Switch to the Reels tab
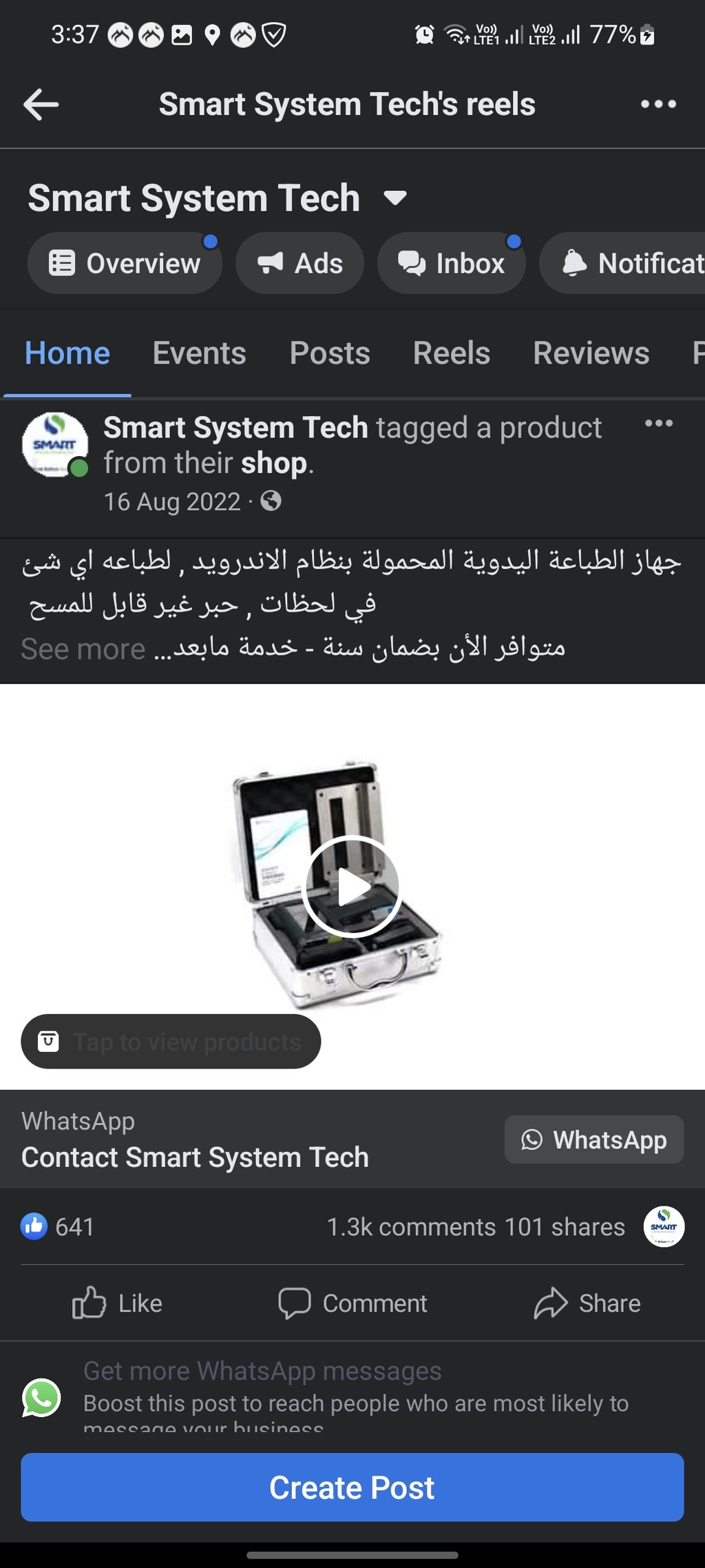This screenshot has height=1568, width=705. pos(452,353)
